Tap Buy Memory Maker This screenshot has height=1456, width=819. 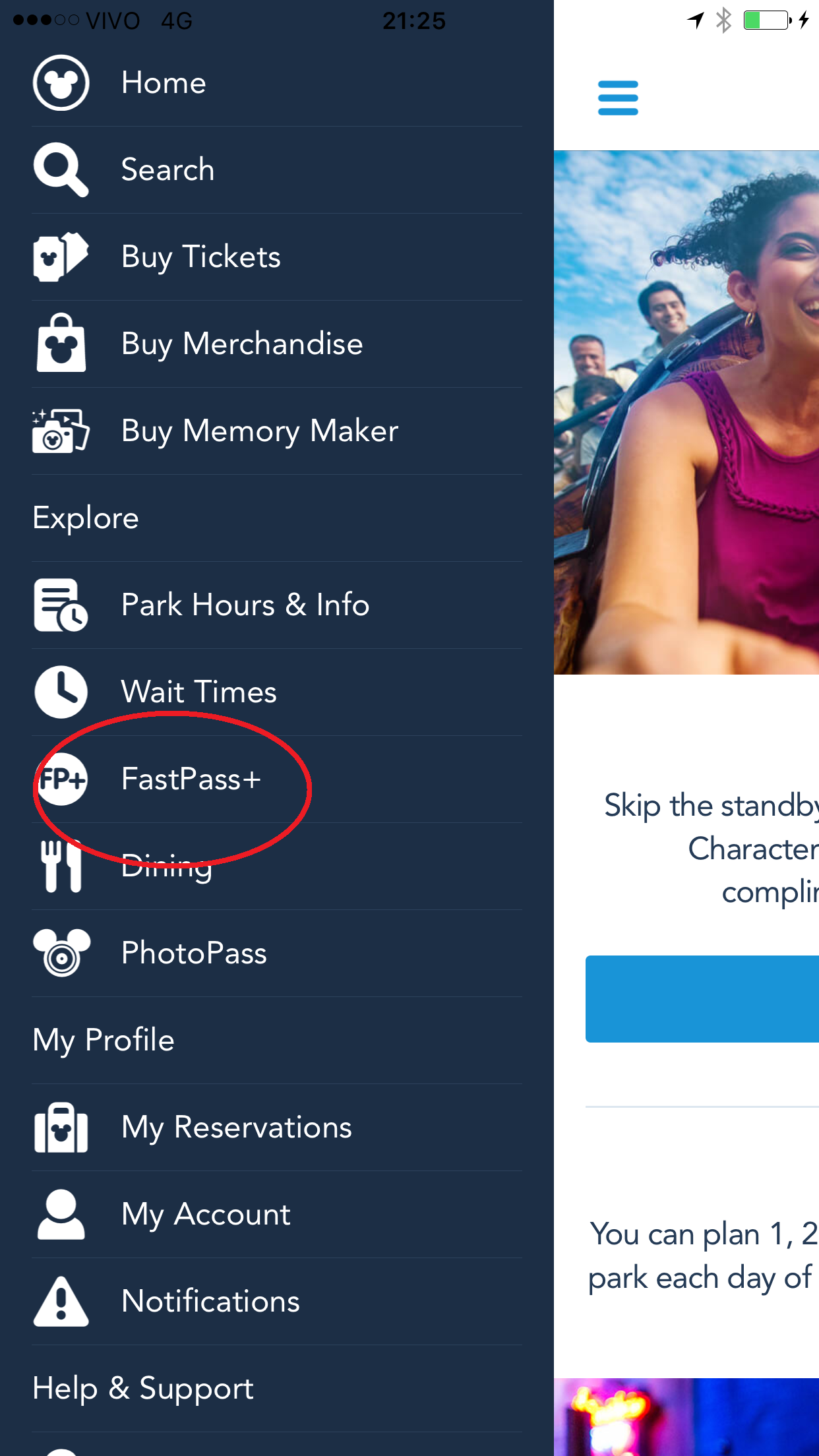click(x=259, y=431)
